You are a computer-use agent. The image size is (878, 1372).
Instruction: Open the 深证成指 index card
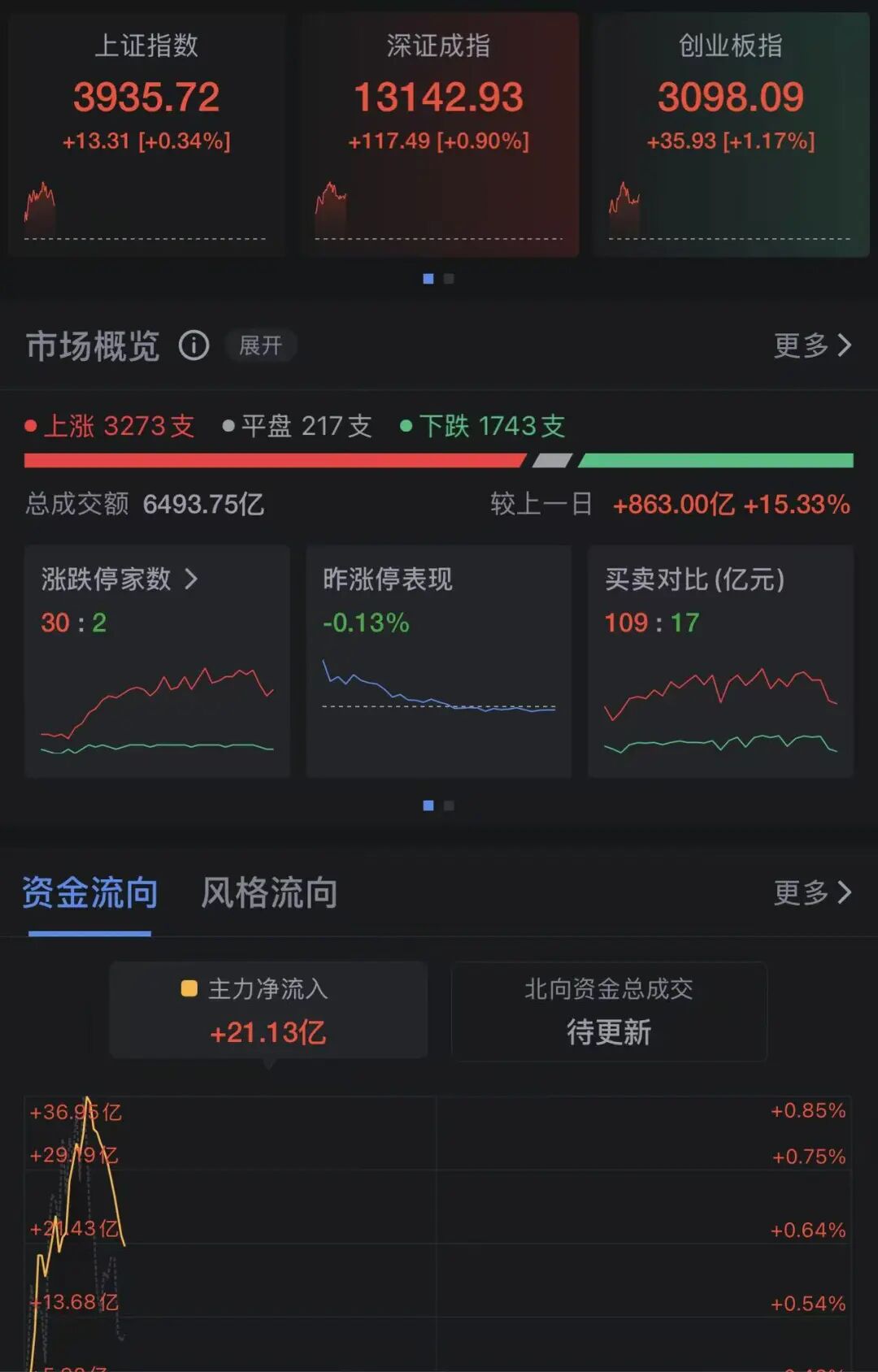pos(439,134)
